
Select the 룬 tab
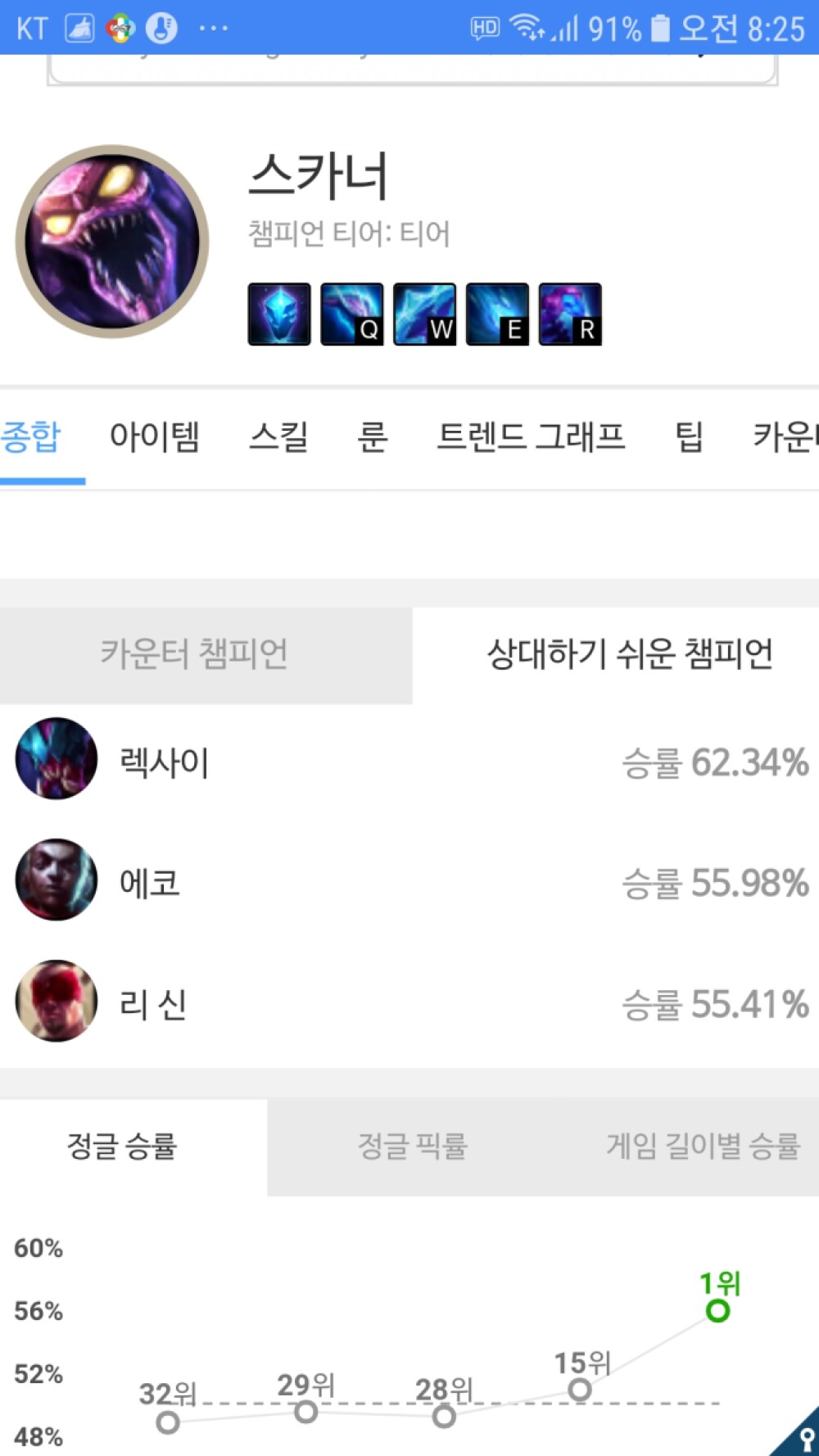coord(372,436)
